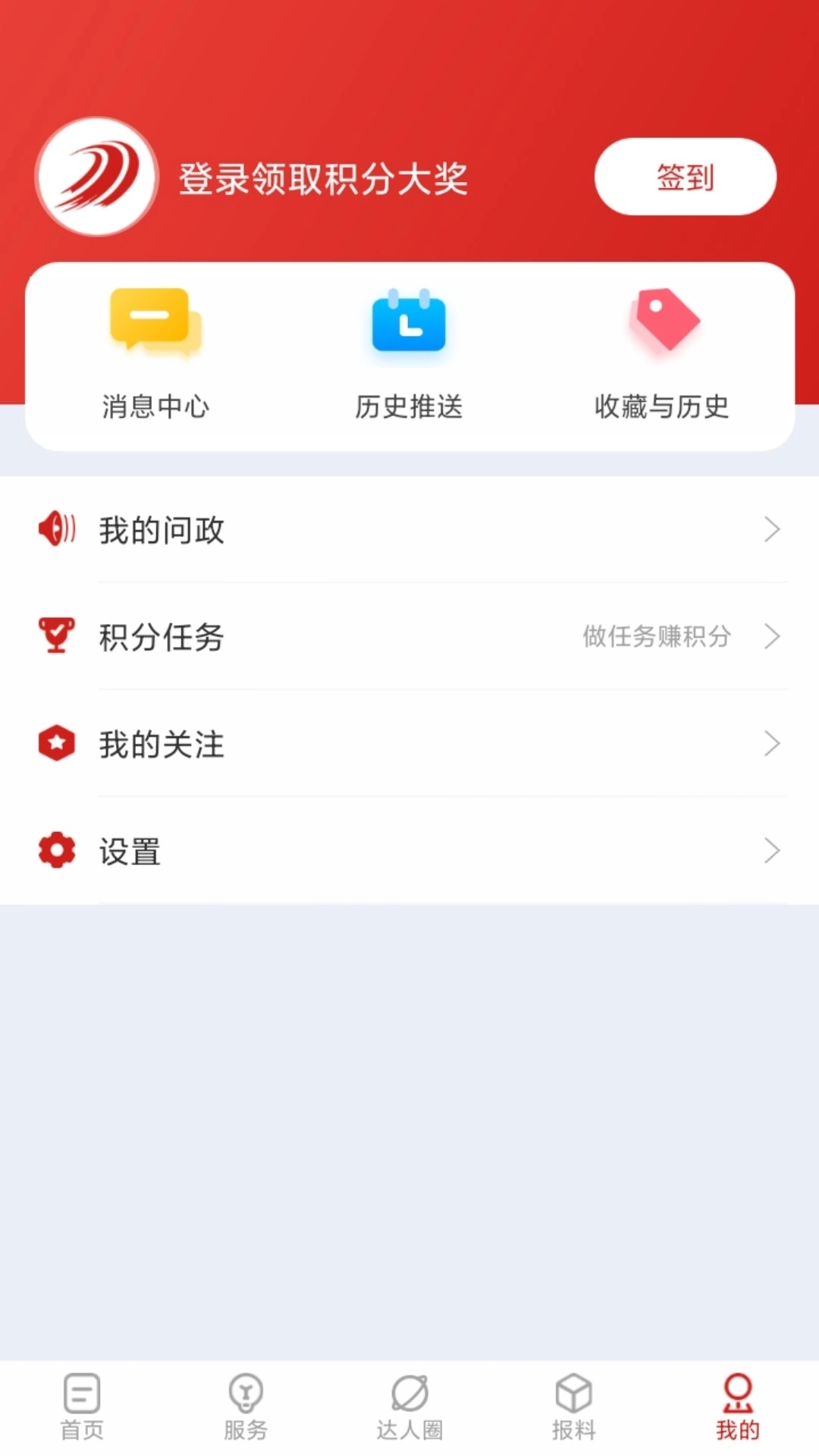Open 收藏与历史 via the tag icon
Viewport: 819px width, 1456px height.
[x=662, y=322]
